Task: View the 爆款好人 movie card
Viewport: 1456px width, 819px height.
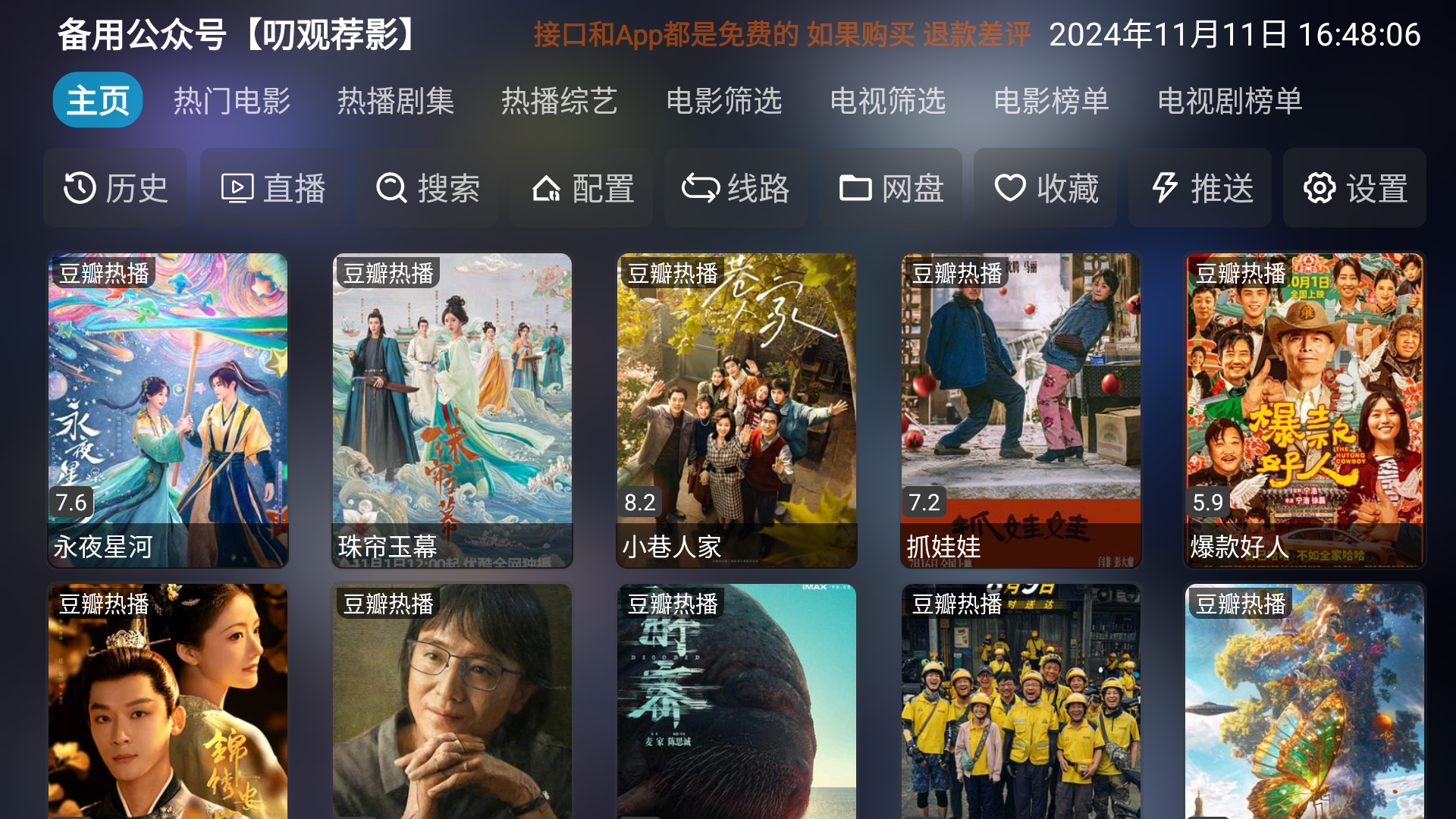Action: point(1305,409)
